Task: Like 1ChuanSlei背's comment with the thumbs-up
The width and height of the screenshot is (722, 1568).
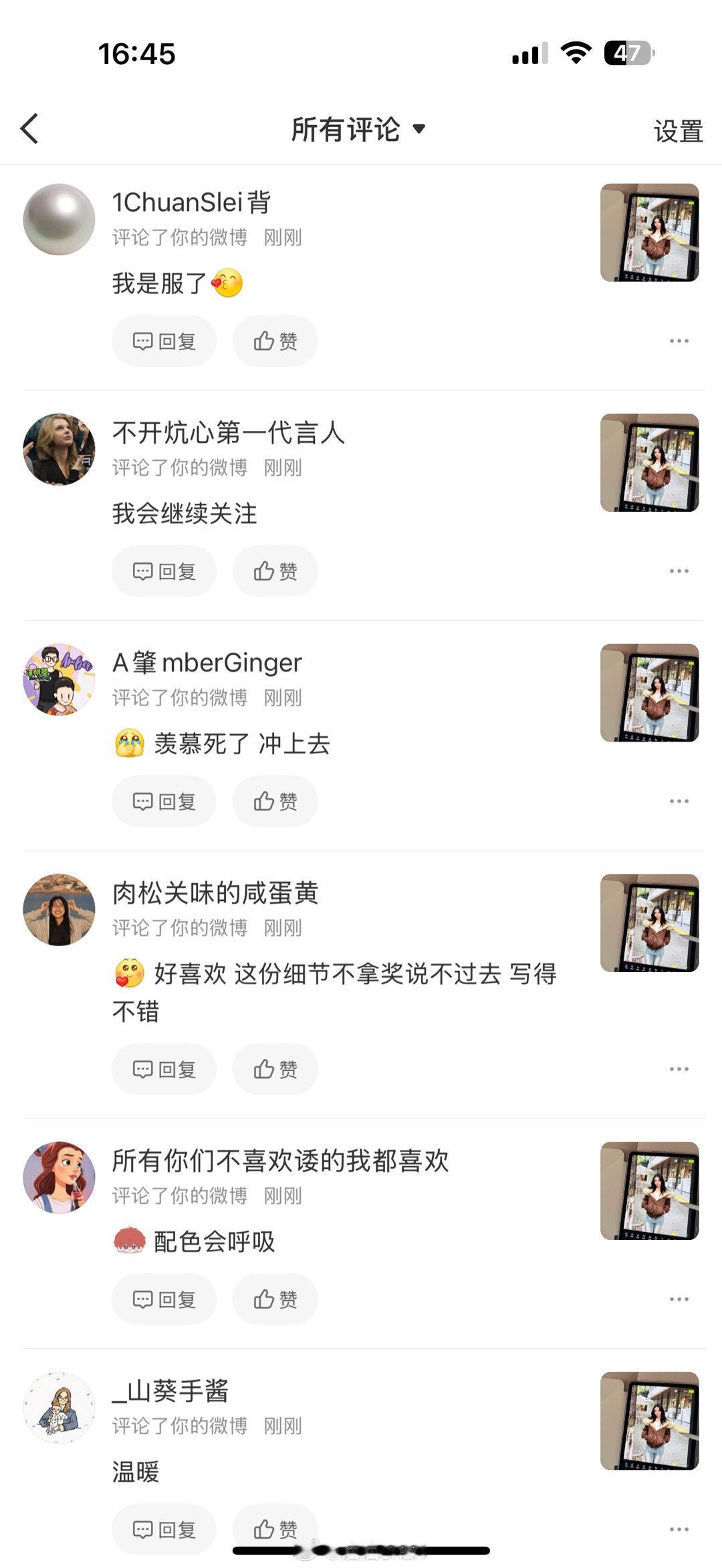Action: tap(274, 340)
